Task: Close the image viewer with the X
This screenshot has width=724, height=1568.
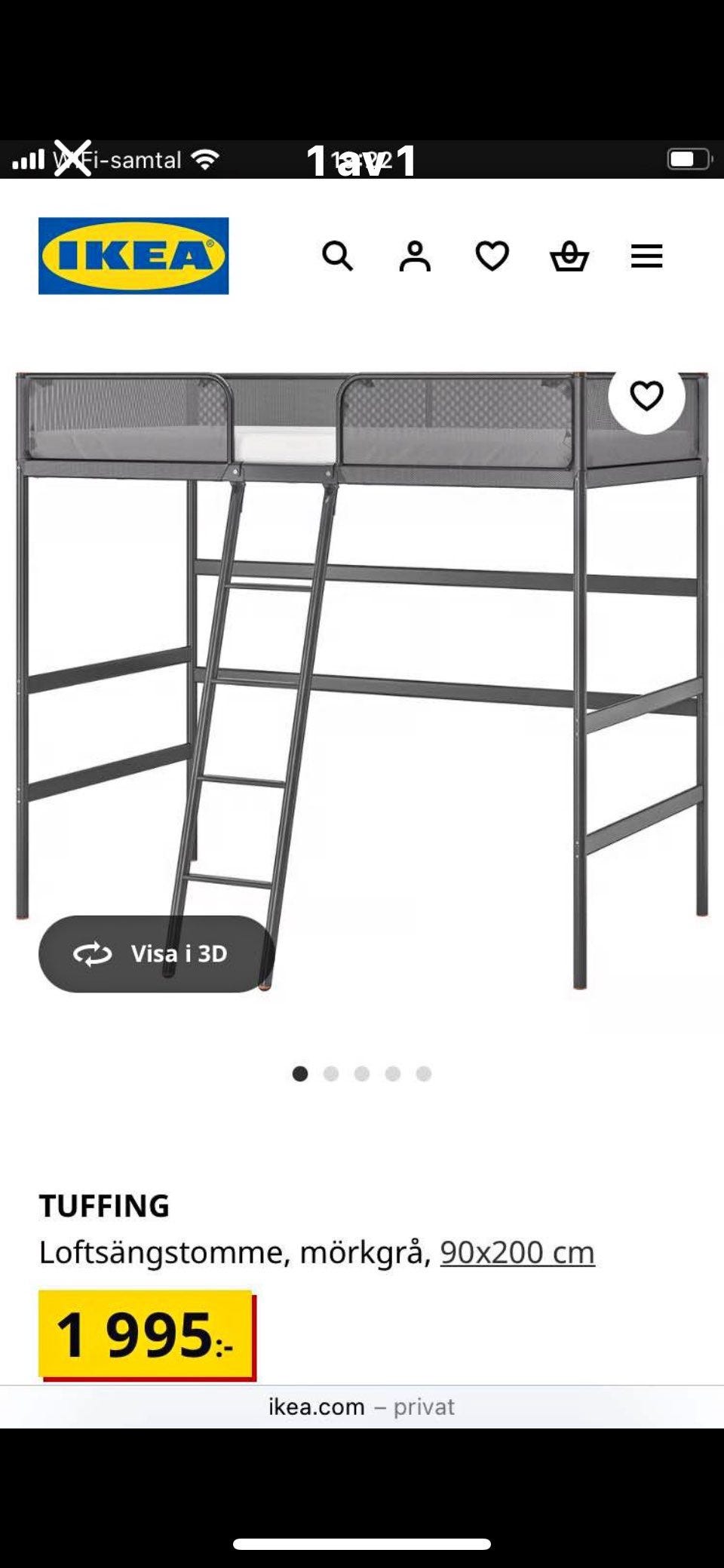Action: click(x=72, y=158)
